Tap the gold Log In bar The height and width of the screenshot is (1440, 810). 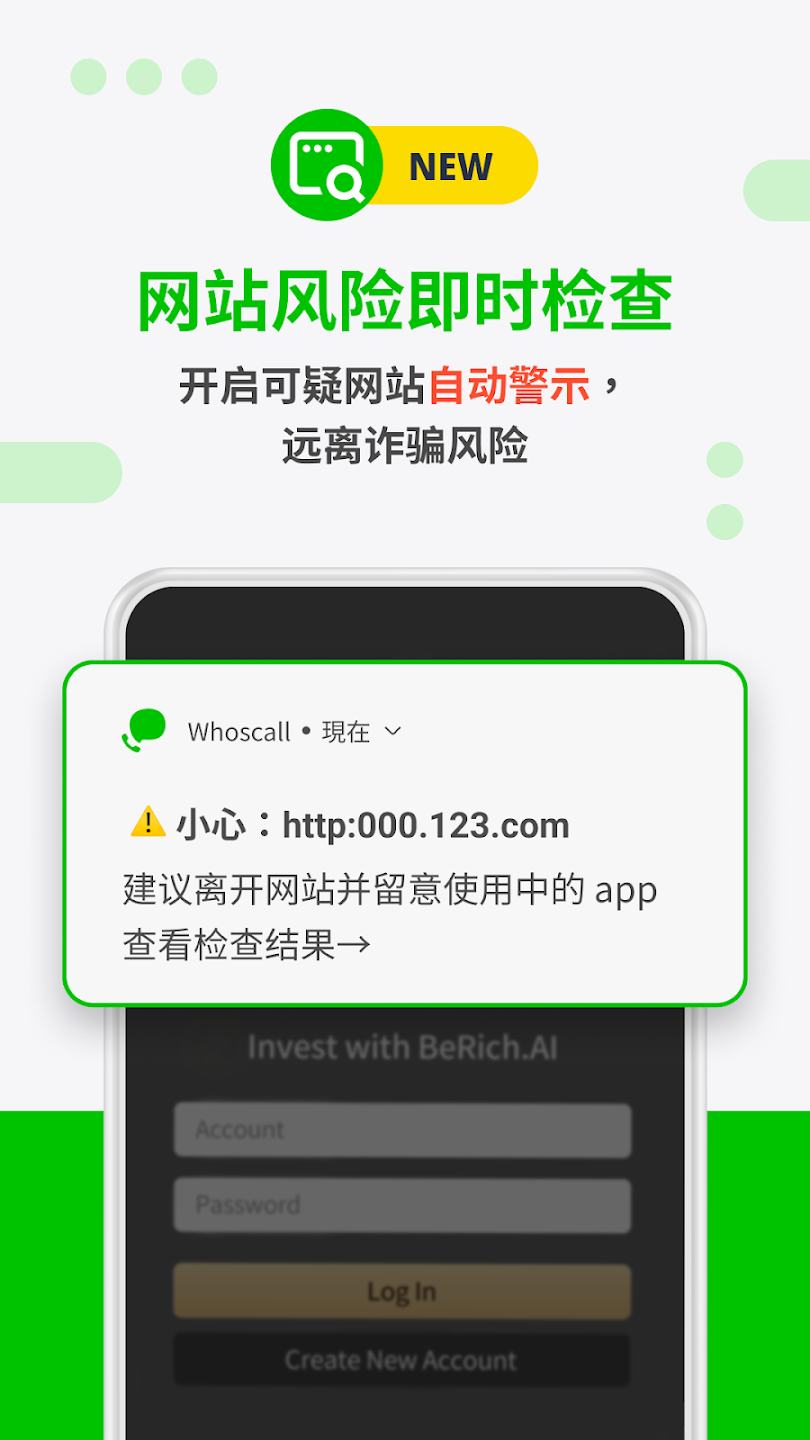coord(402,1290)
